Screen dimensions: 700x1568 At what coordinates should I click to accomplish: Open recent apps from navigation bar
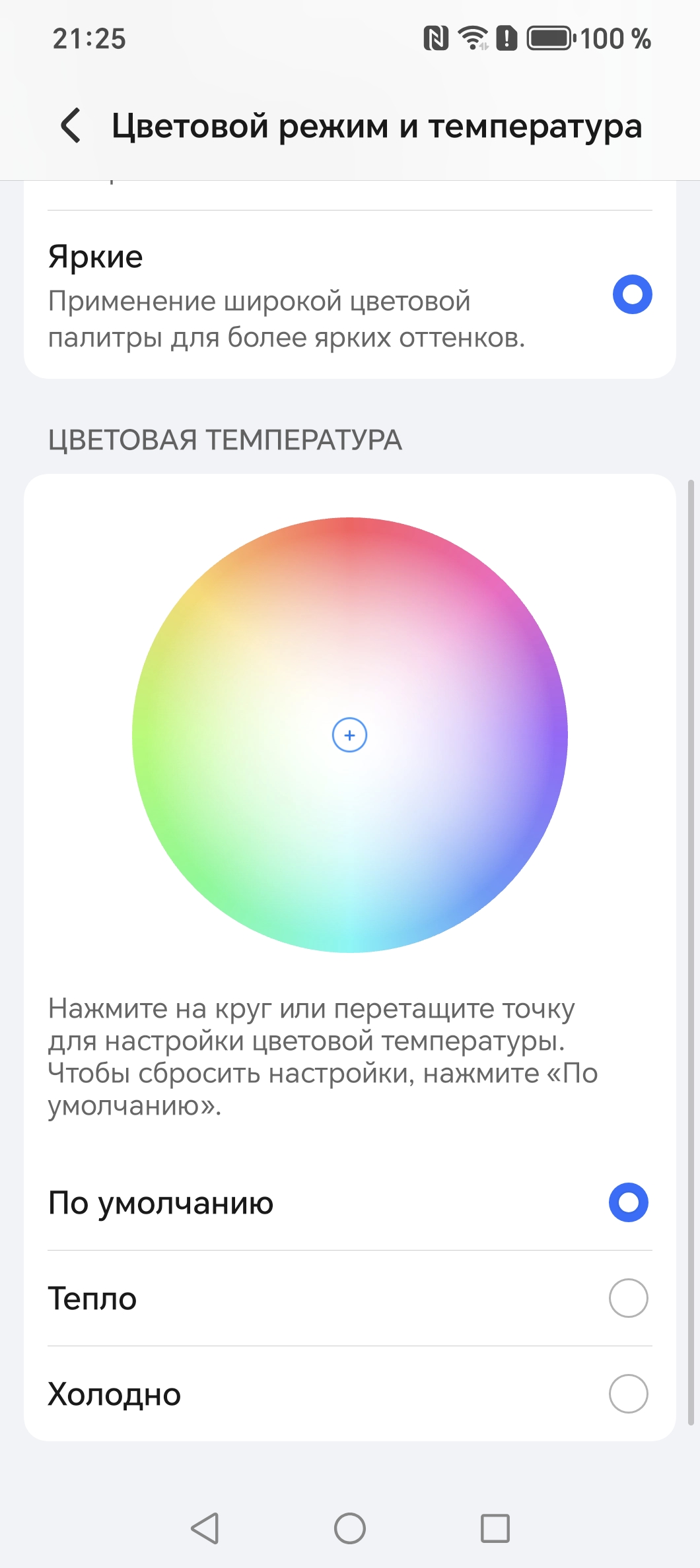click(x=495, y=1528)
